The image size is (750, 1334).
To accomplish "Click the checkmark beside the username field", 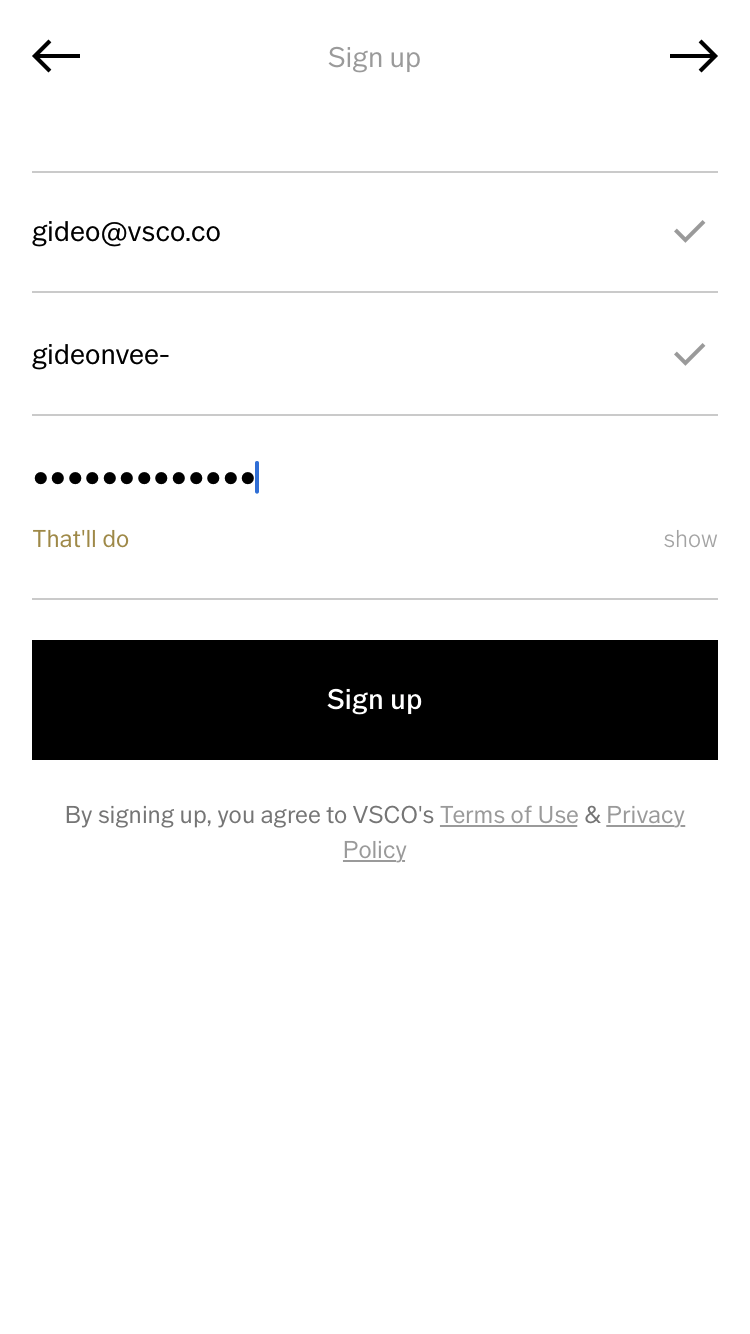I will click(688, 354).
